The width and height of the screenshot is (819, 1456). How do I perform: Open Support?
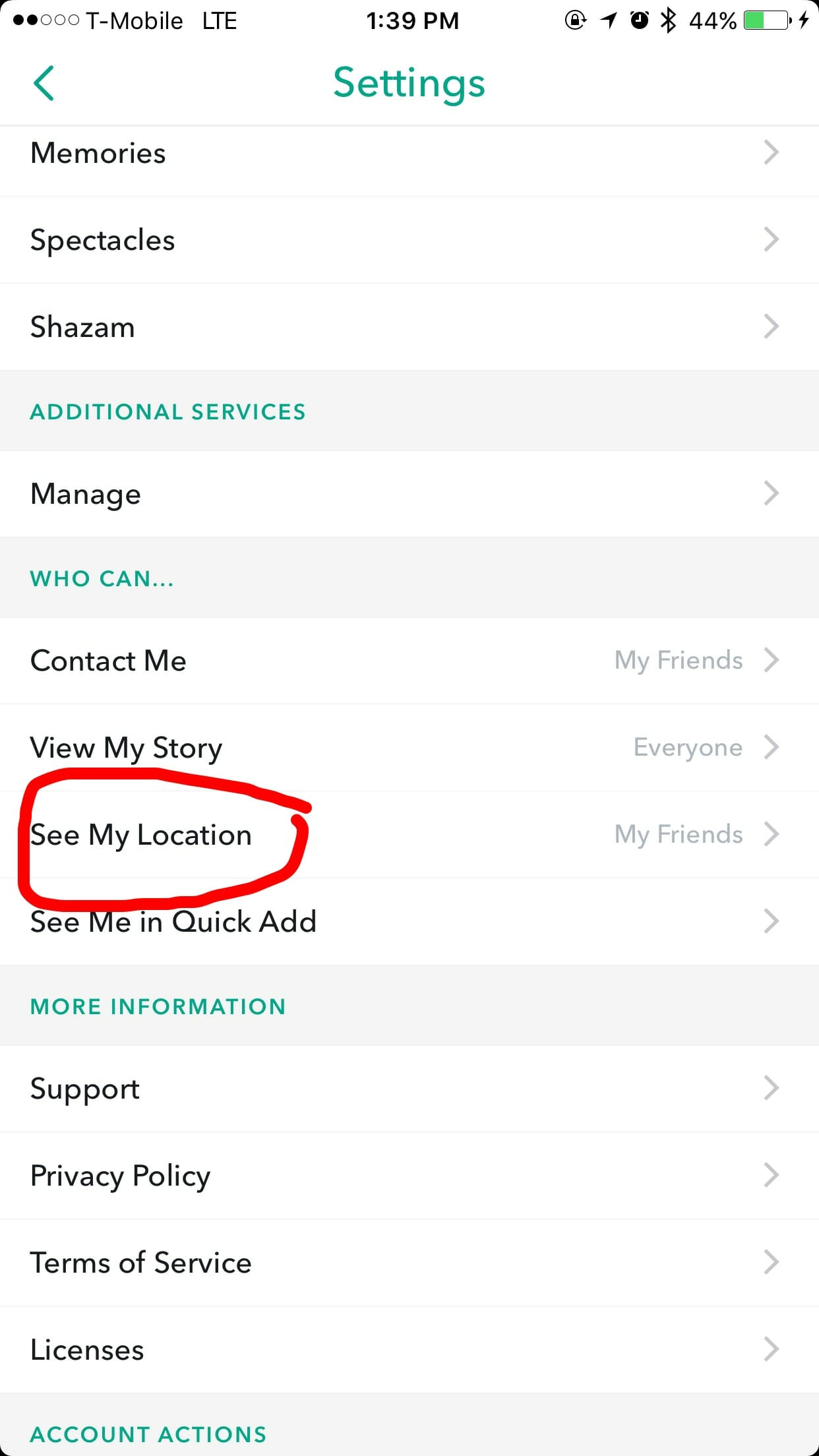(409, 1089)
